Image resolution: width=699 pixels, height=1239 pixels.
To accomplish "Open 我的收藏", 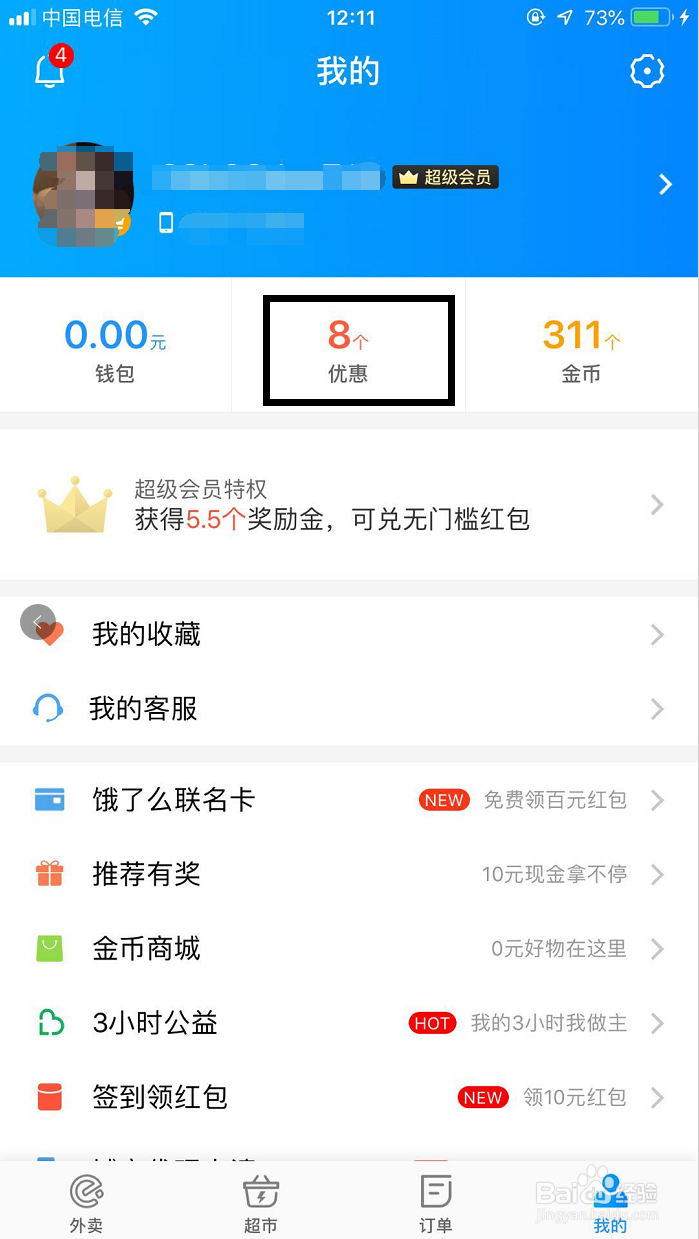I will [349, 634].
